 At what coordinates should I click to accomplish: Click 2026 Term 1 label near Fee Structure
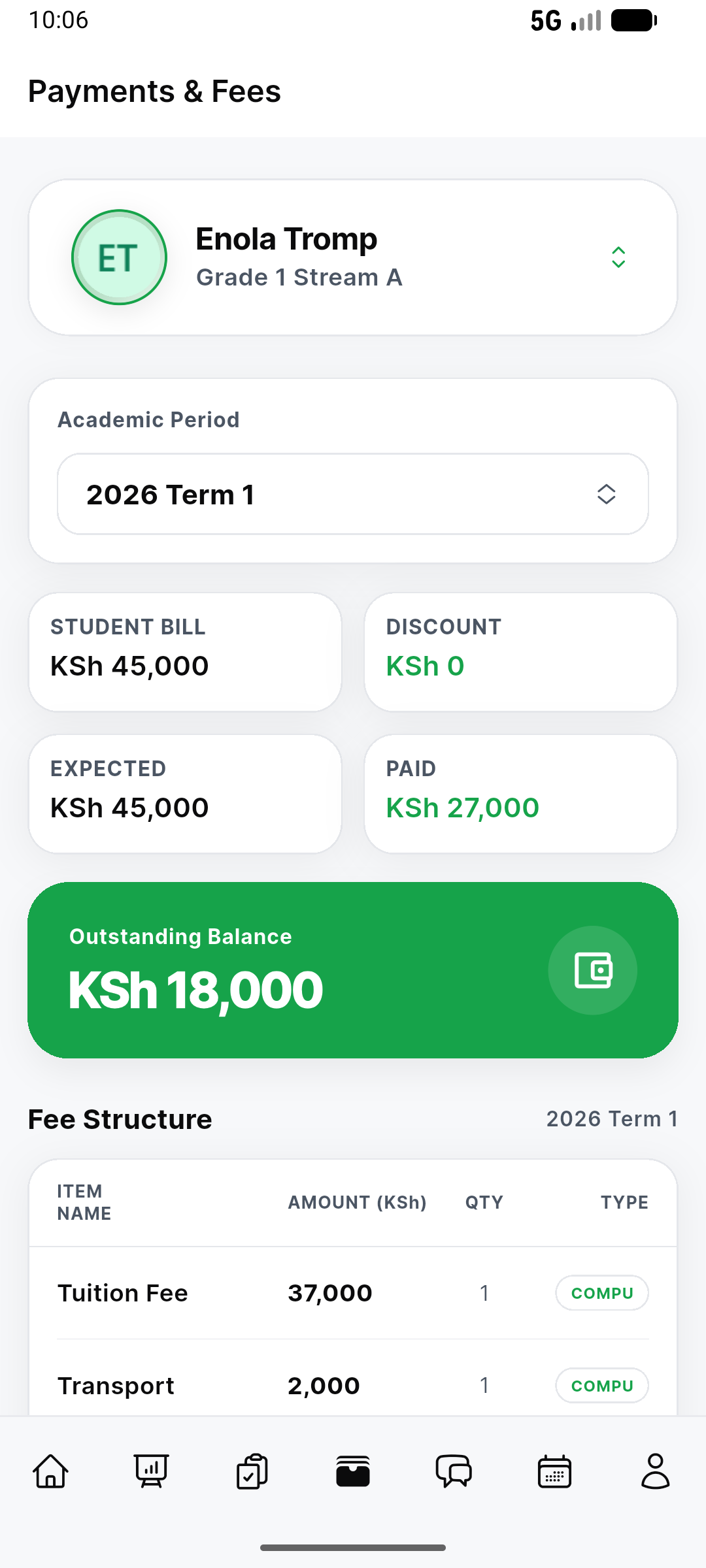click(612, 1119)
